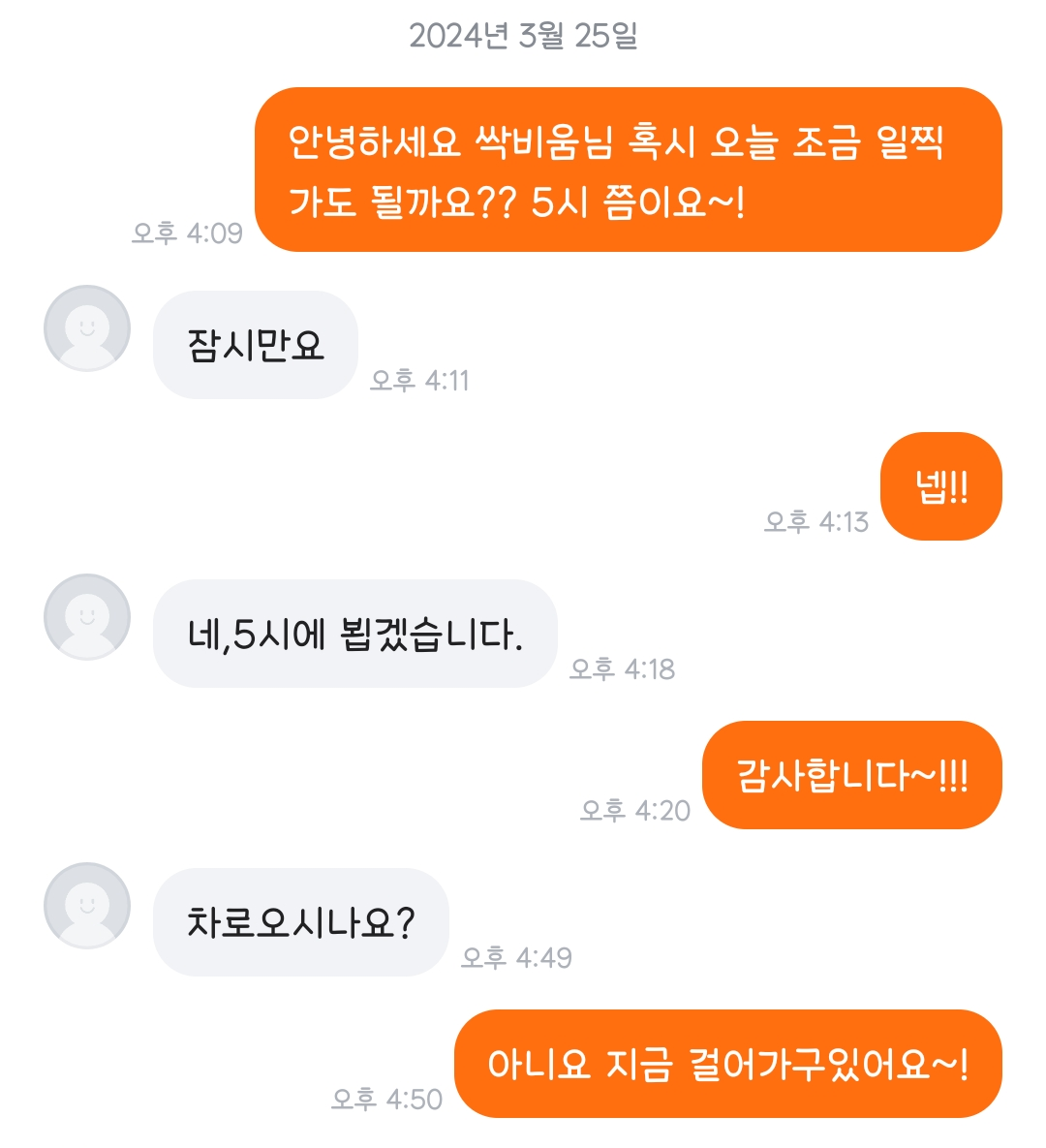View profile from avatar beside "차로오시나요?"
This screenshot has width=1046, height=1148.
point(87,905)
